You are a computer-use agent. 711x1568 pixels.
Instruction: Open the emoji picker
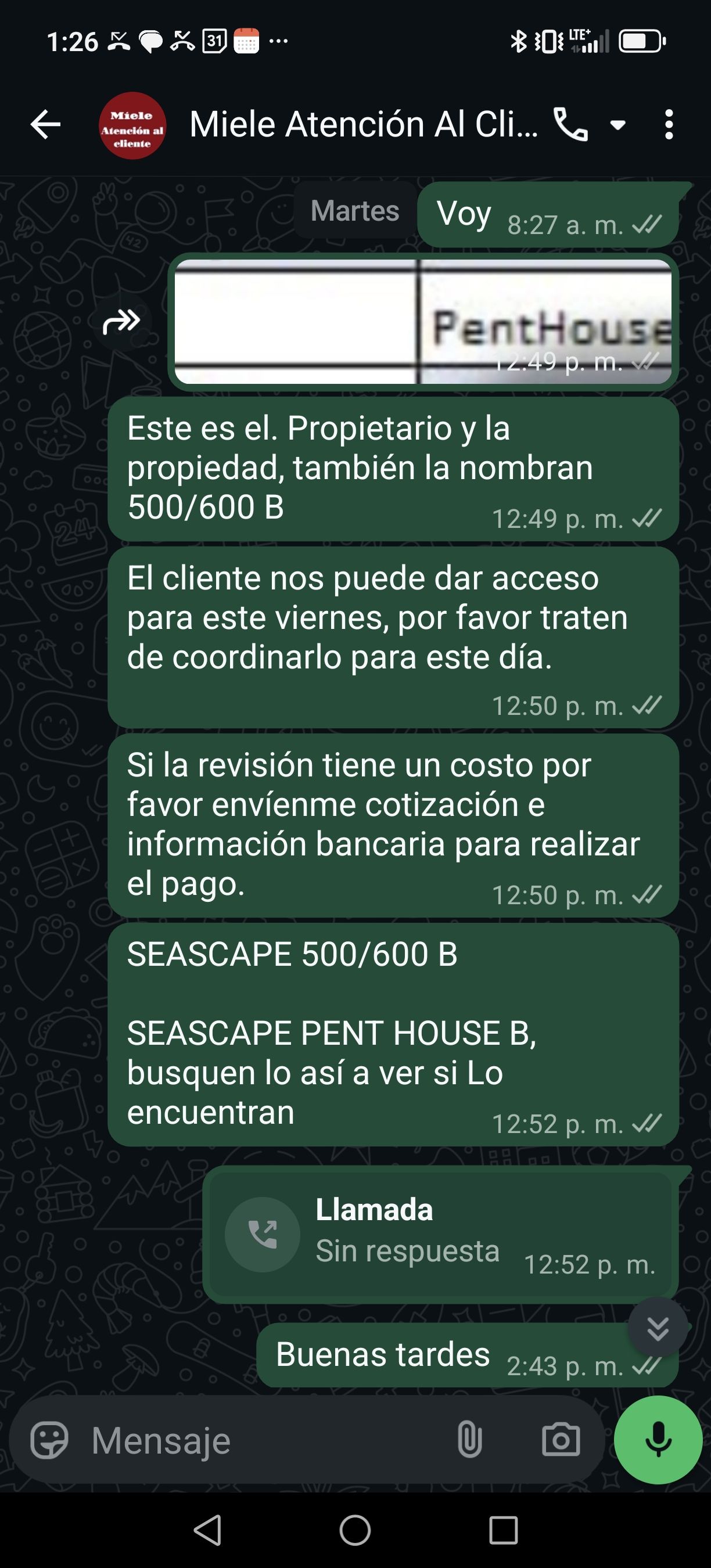coord(49,1440)
